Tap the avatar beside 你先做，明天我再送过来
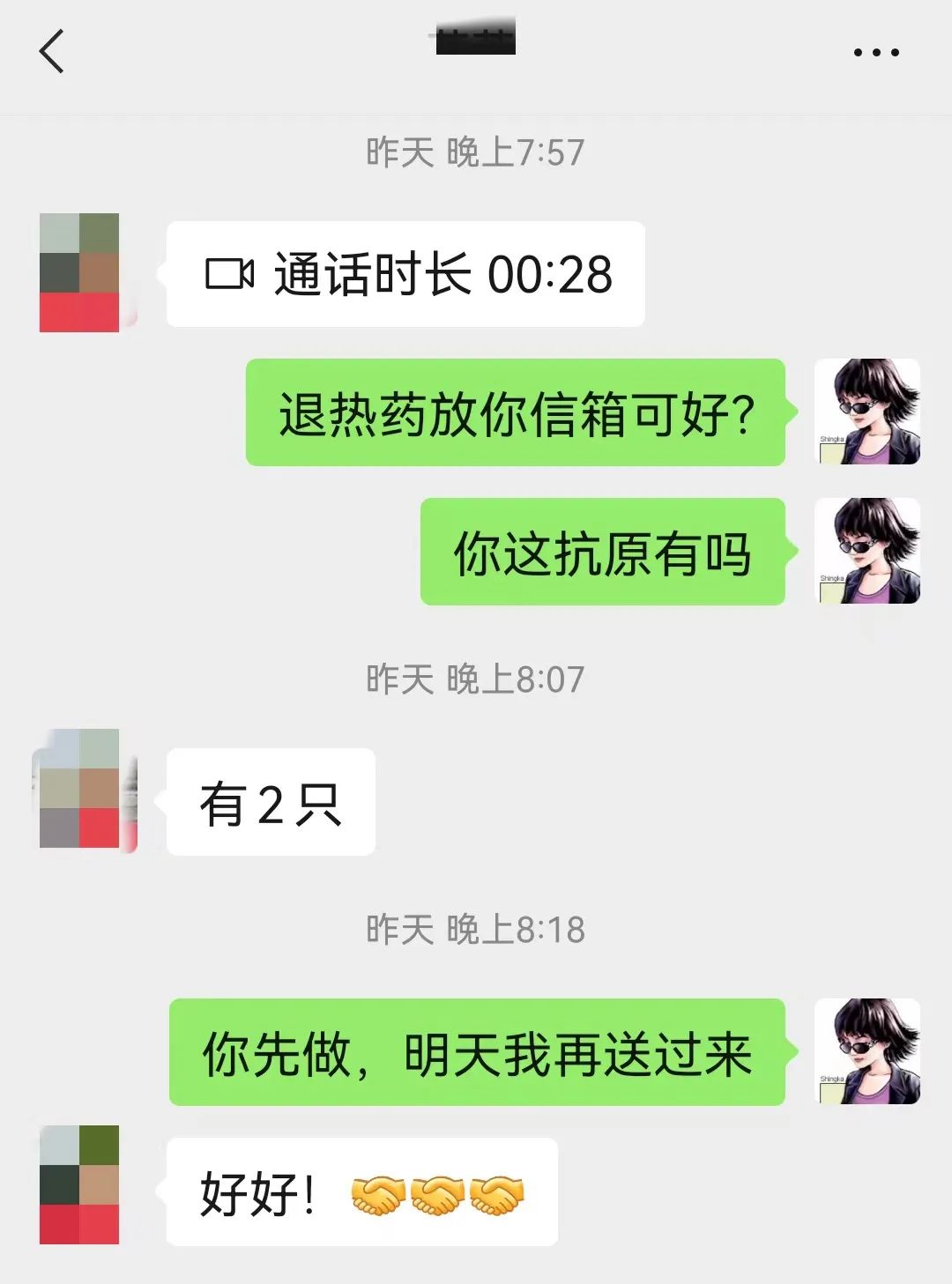The height and width of the screenshot is (1284, 952). pyautogui.click(x=866, y=1051)
